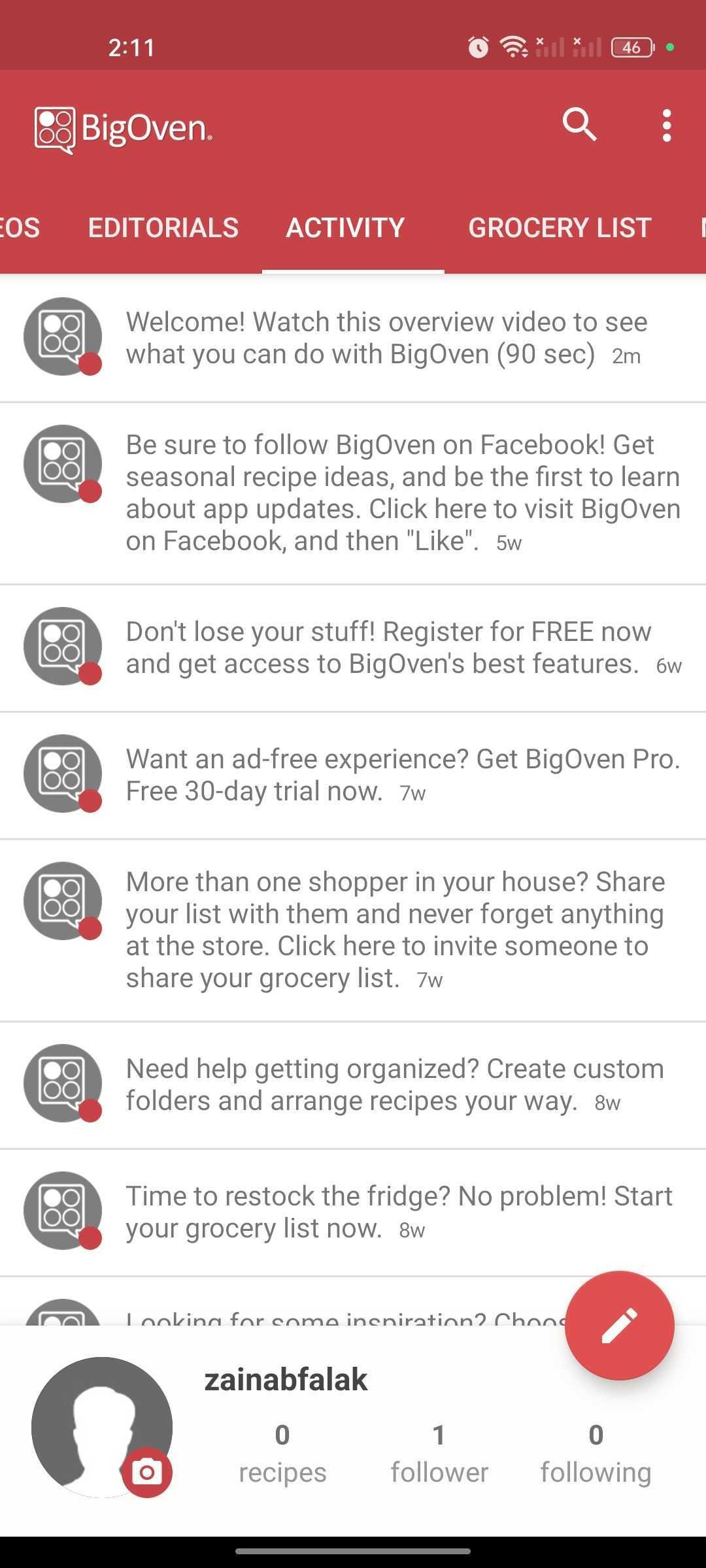Open the Welcome overview video message
Image resolution: width=706 pixels, height=1568 pixels.
386,338
